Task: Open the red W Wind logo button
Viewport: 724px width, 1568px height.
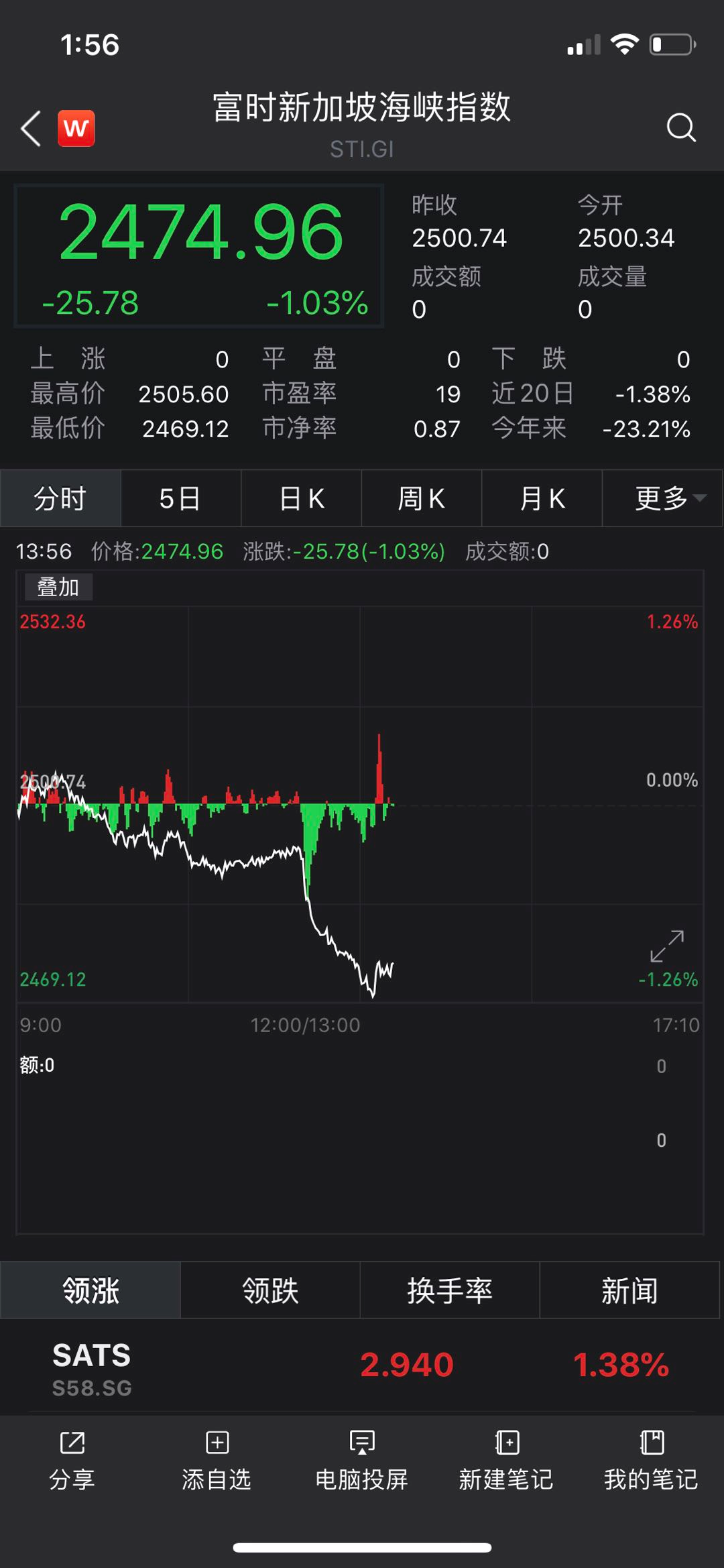Action: 76,128
